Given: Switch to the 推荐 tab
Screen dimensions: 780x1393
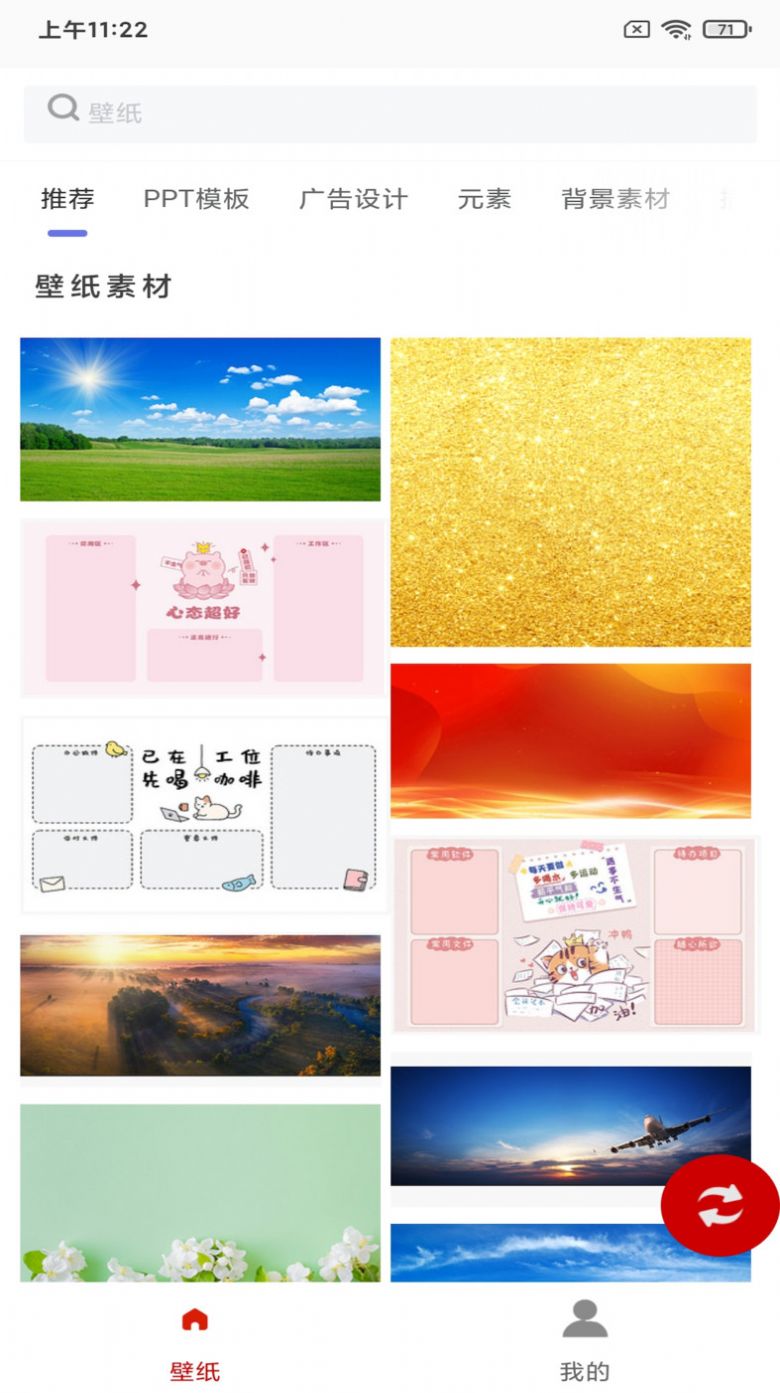Looking at the screenshot, I should coord(67,199).
